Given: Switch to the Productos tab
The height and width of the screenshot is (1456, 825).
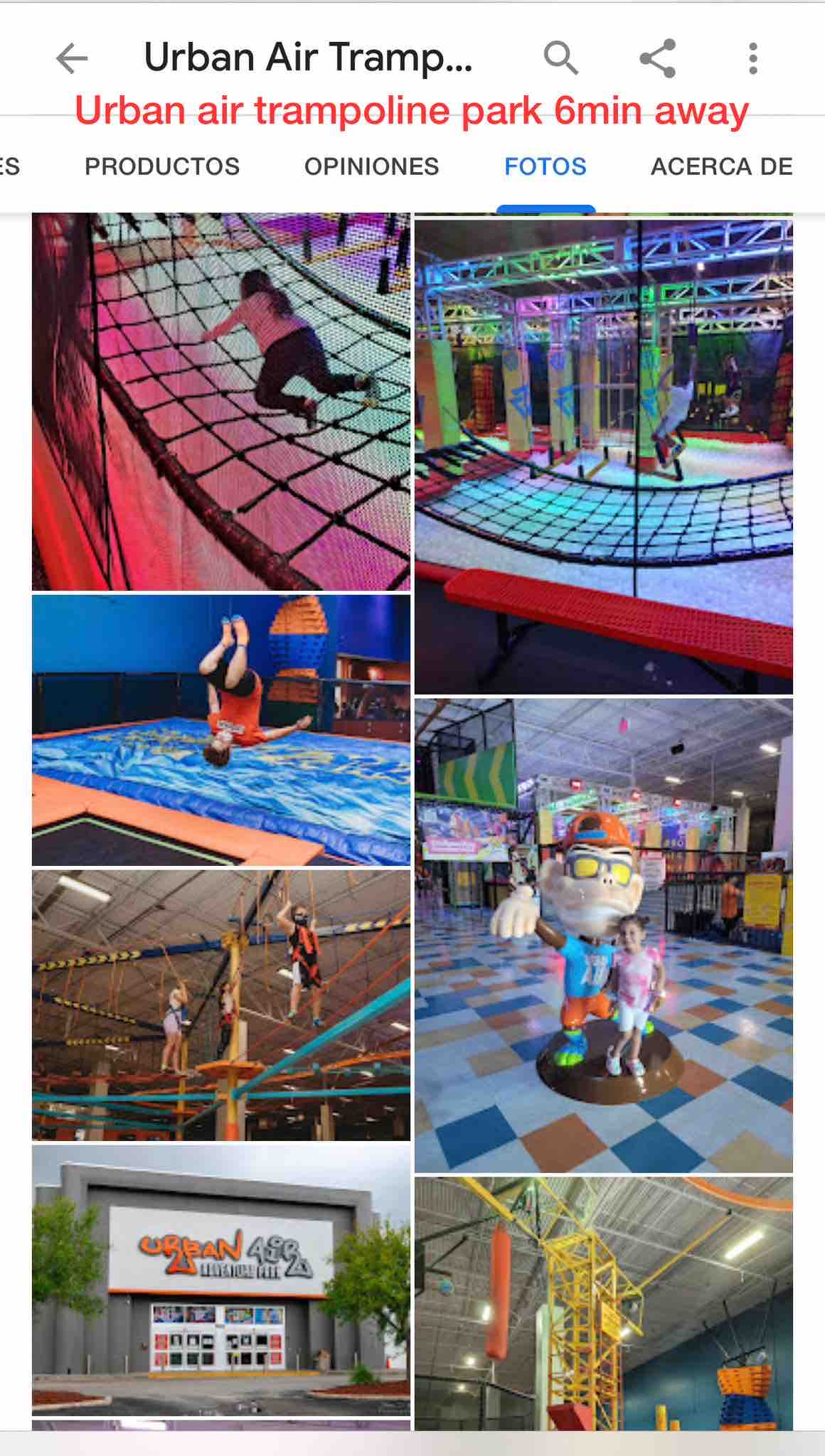Looking at the screenshot, I should (x=162, y=166).
